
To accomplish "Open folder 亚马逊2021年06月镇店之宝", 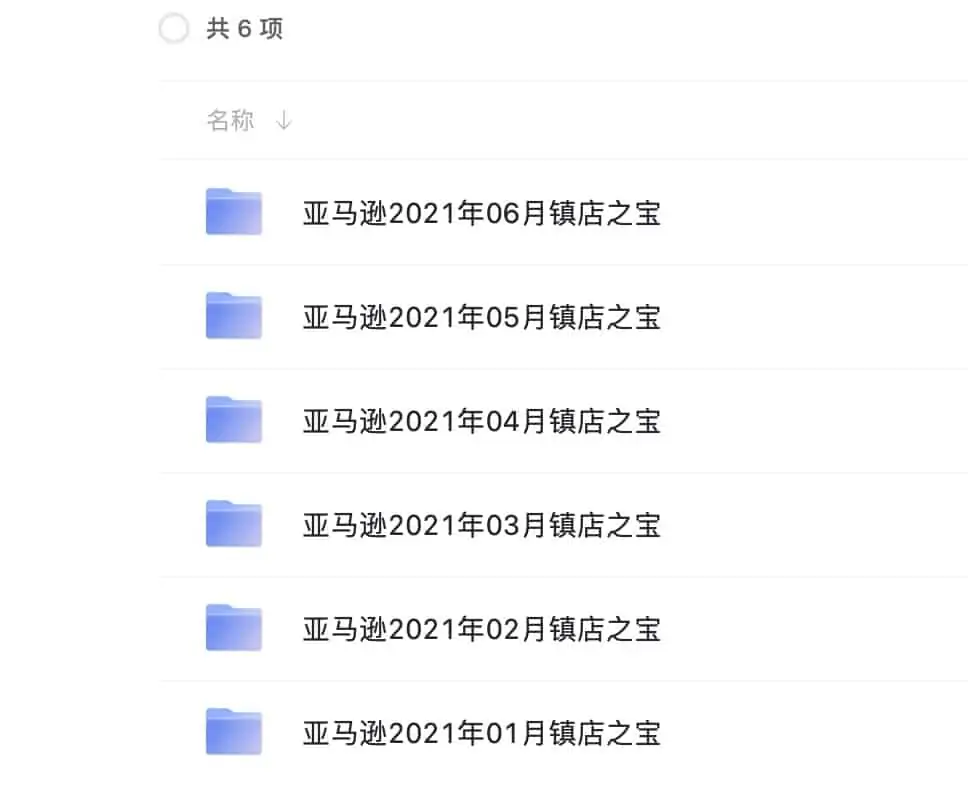I will click(x=481, y=213).
